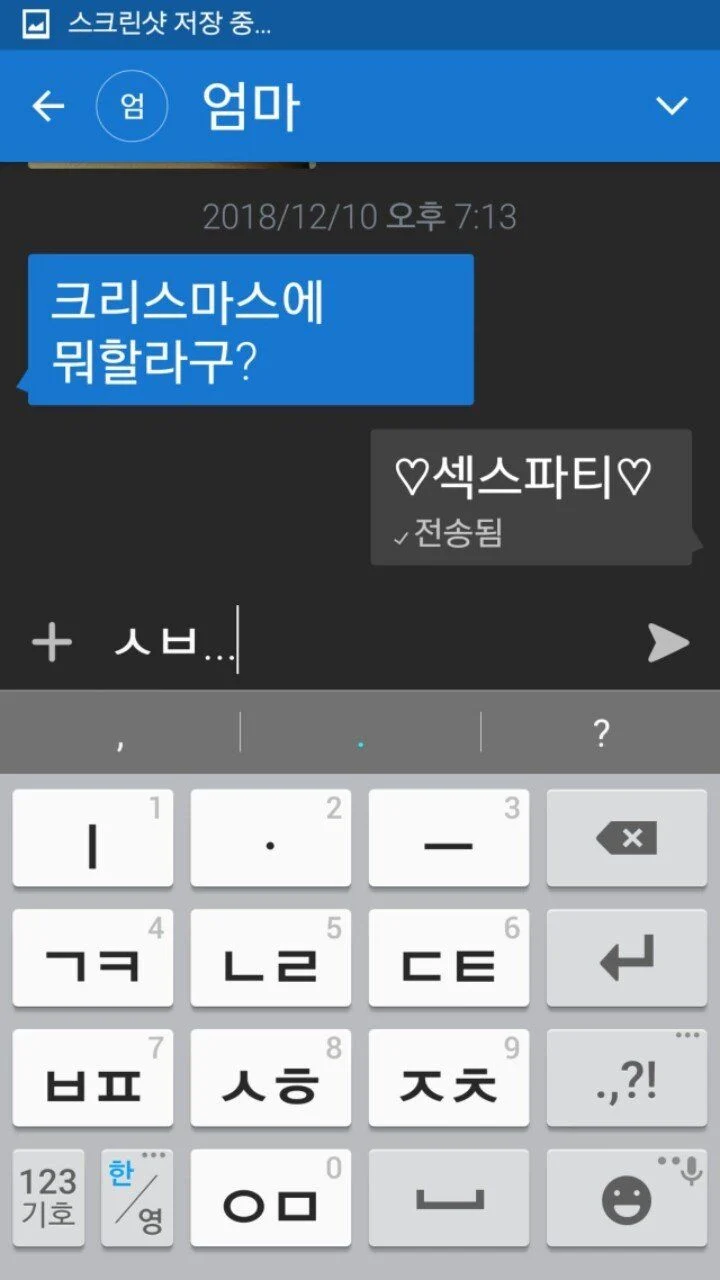
Task: Tap the space bar key
Action: [x=449, y=1197]
